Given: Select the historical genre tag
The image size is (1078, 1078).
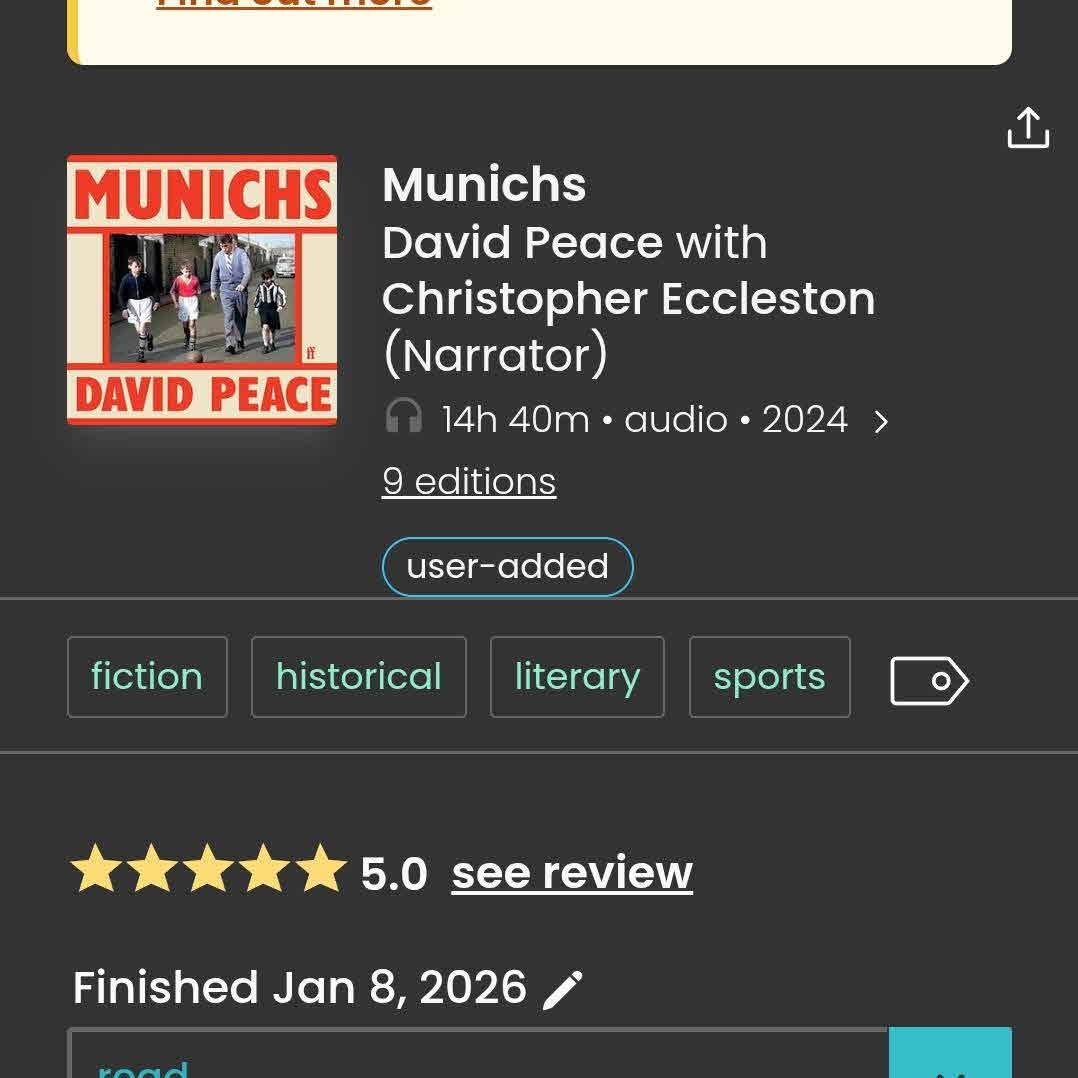Looking at the screenshot, I should click(358, 677).
